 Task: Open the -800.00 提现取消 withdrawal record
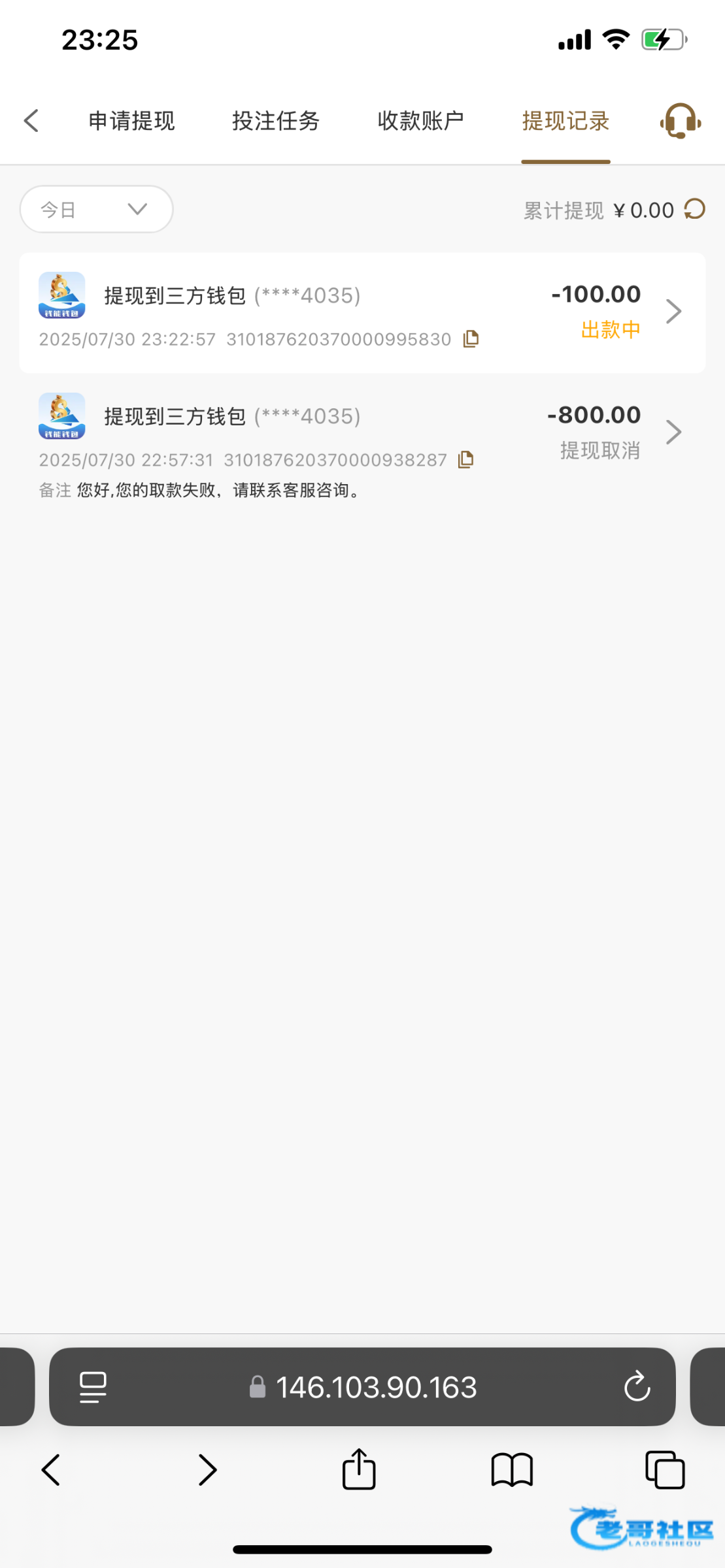point(362,446)
